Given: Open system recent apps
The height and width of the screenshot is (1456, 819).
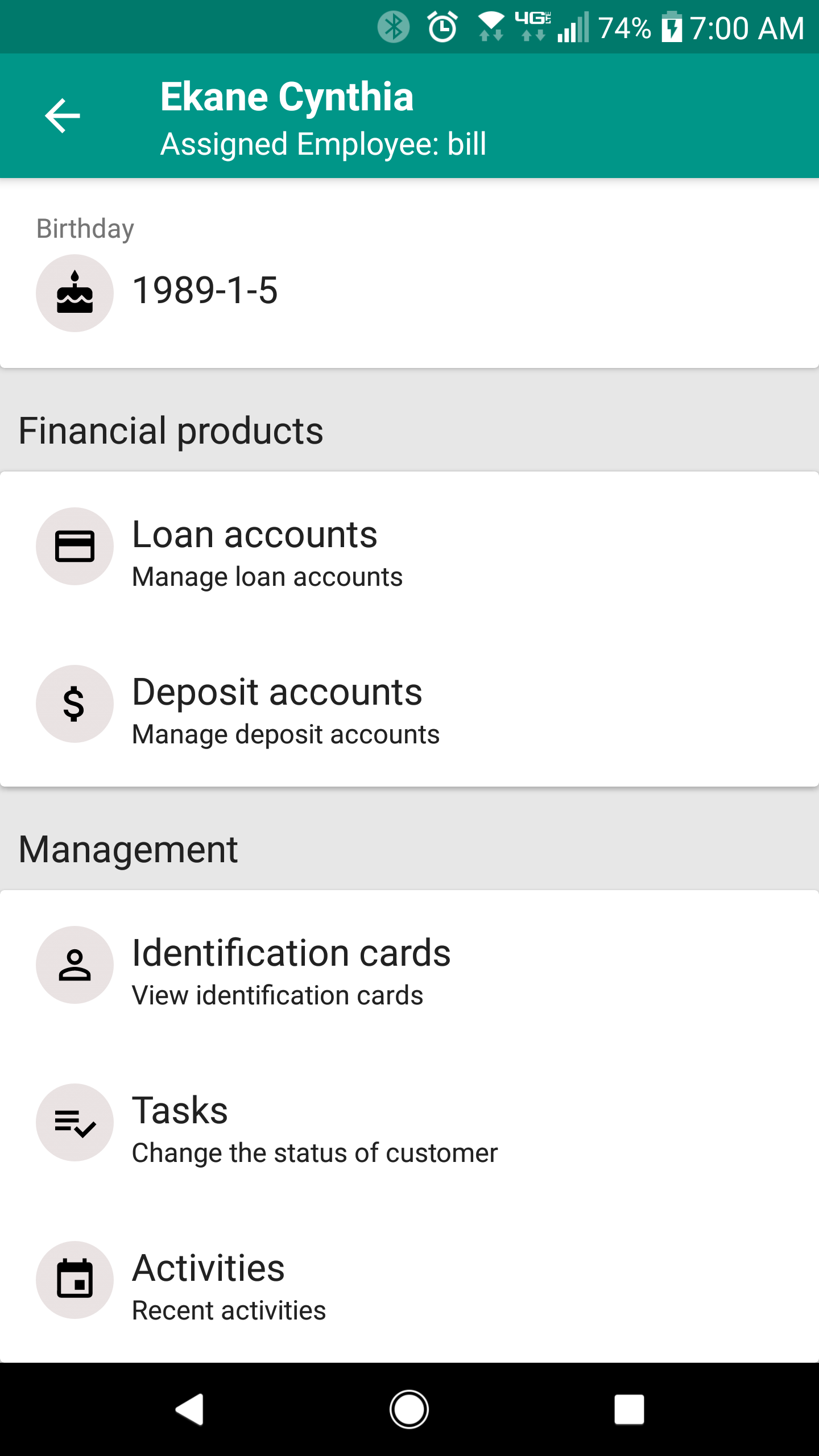Looking at the screenshot, I should coord(629,1409).
